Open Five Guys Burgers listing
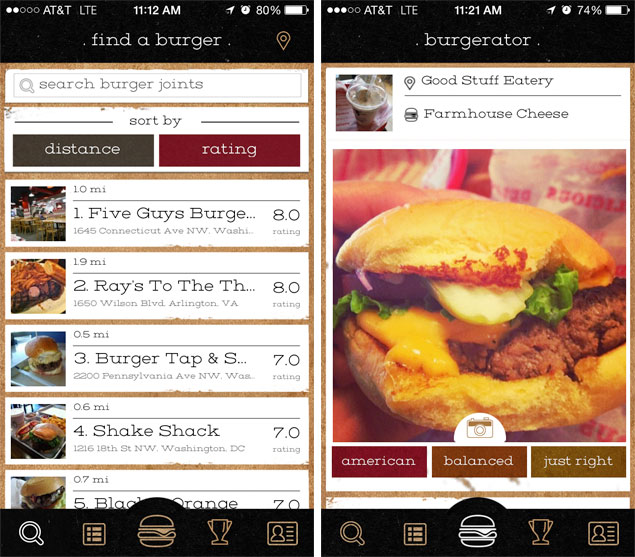This screenshot has width=635, height=557. tap(157, 214)
